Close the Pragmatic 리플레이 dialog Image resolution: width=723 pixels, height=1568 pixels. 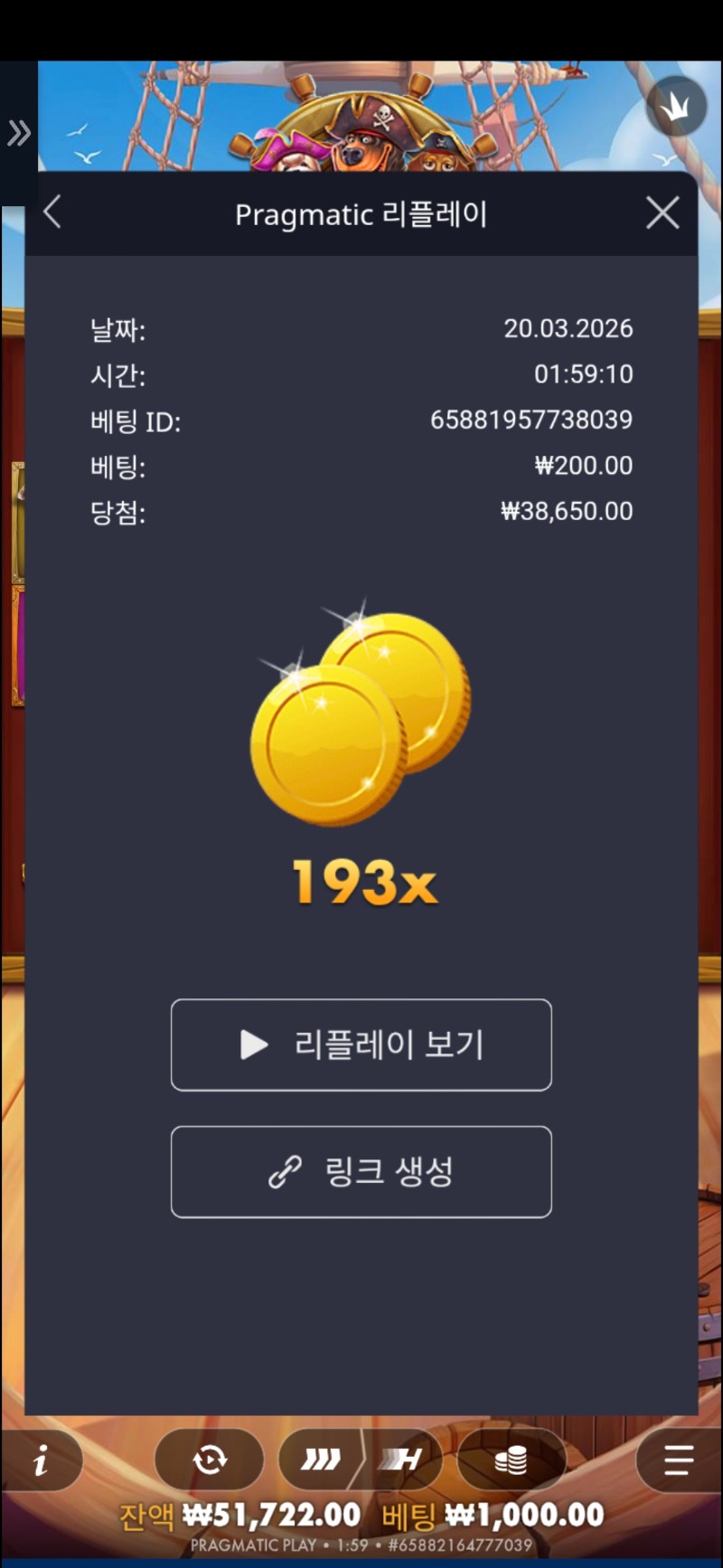point(662,213)
